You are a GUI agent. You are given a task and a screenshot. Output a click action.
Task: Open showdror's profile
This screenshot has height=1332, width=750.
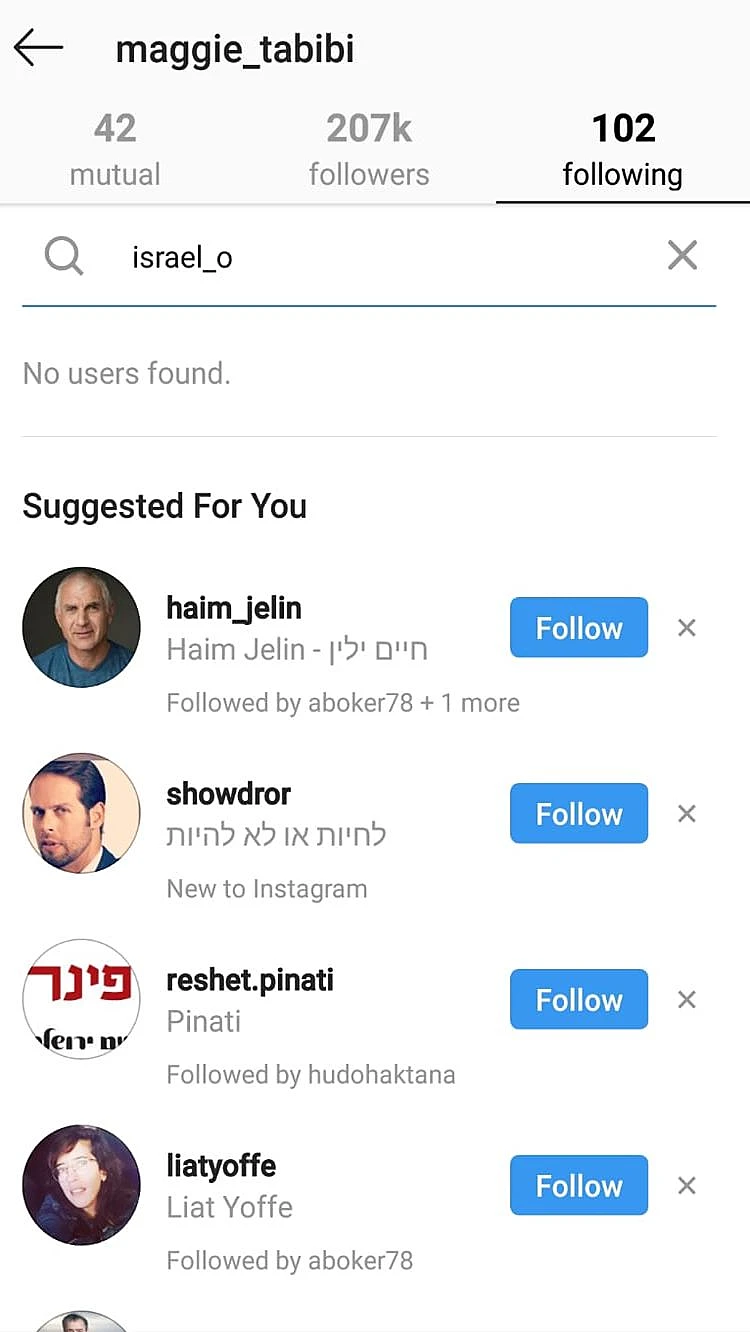pyautogui.click(x=228, y=794)
